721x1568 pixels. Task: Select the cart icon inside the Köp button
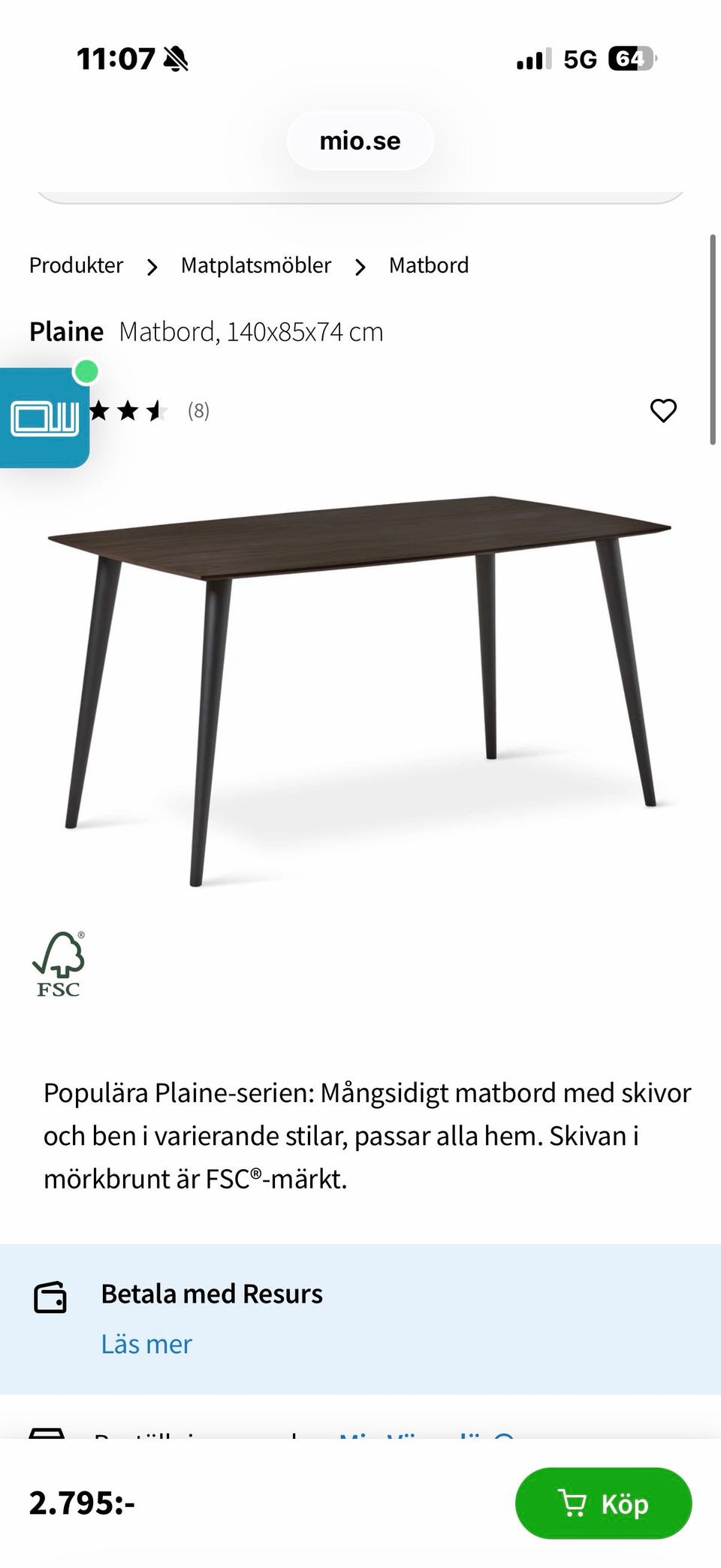click(575, 1503)
